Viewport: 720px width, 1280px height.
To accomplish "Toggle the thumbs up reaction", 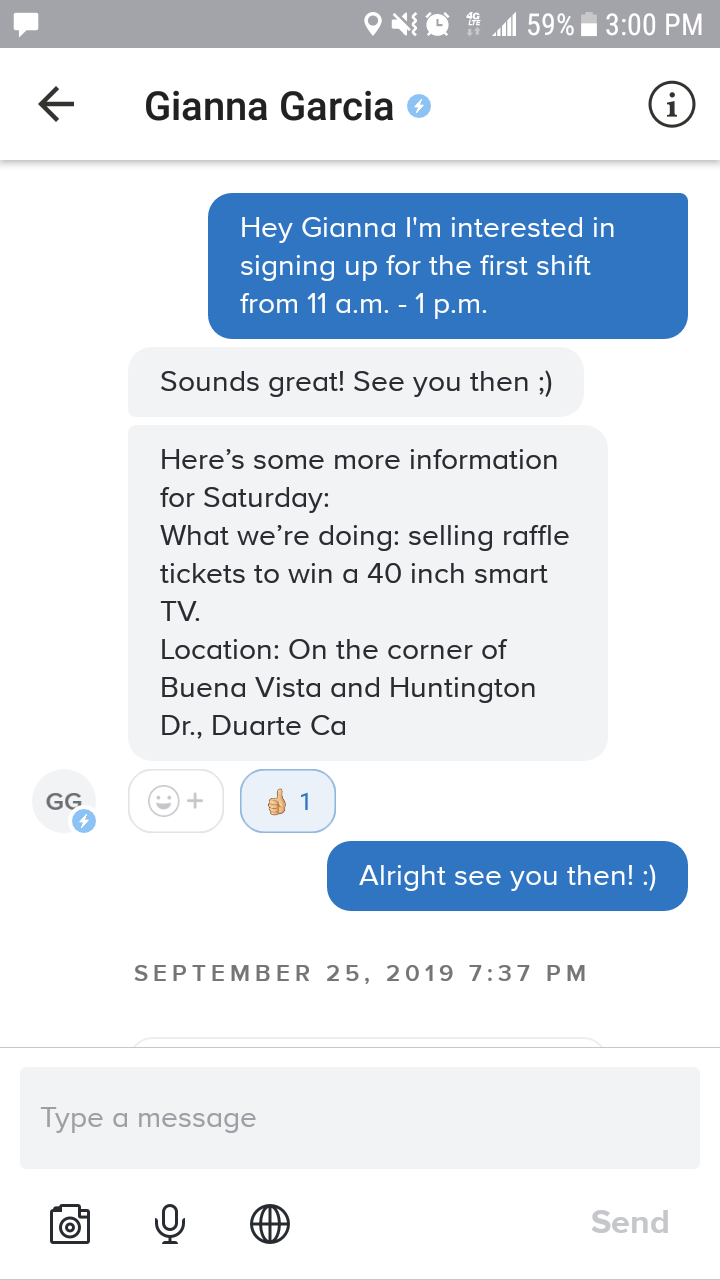I will 288,801.
